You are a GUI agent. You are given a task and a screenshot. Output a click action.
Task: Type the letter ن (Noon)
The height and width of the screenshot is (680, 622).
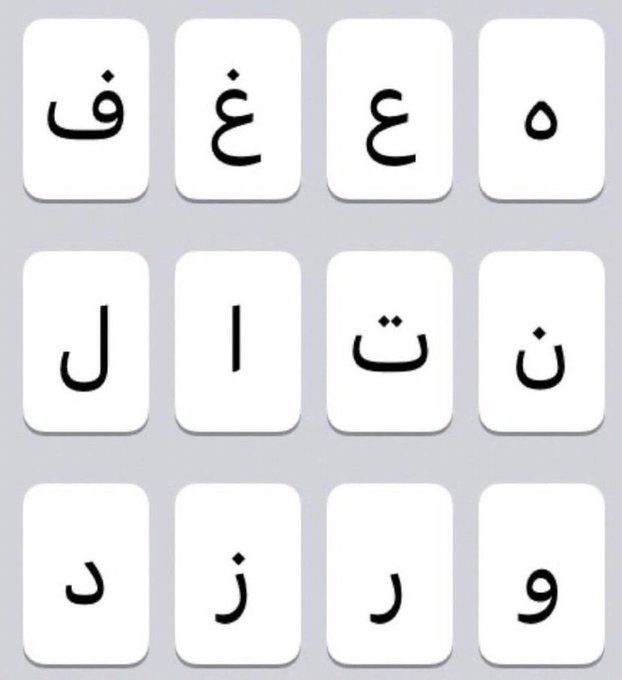point(541,342)
